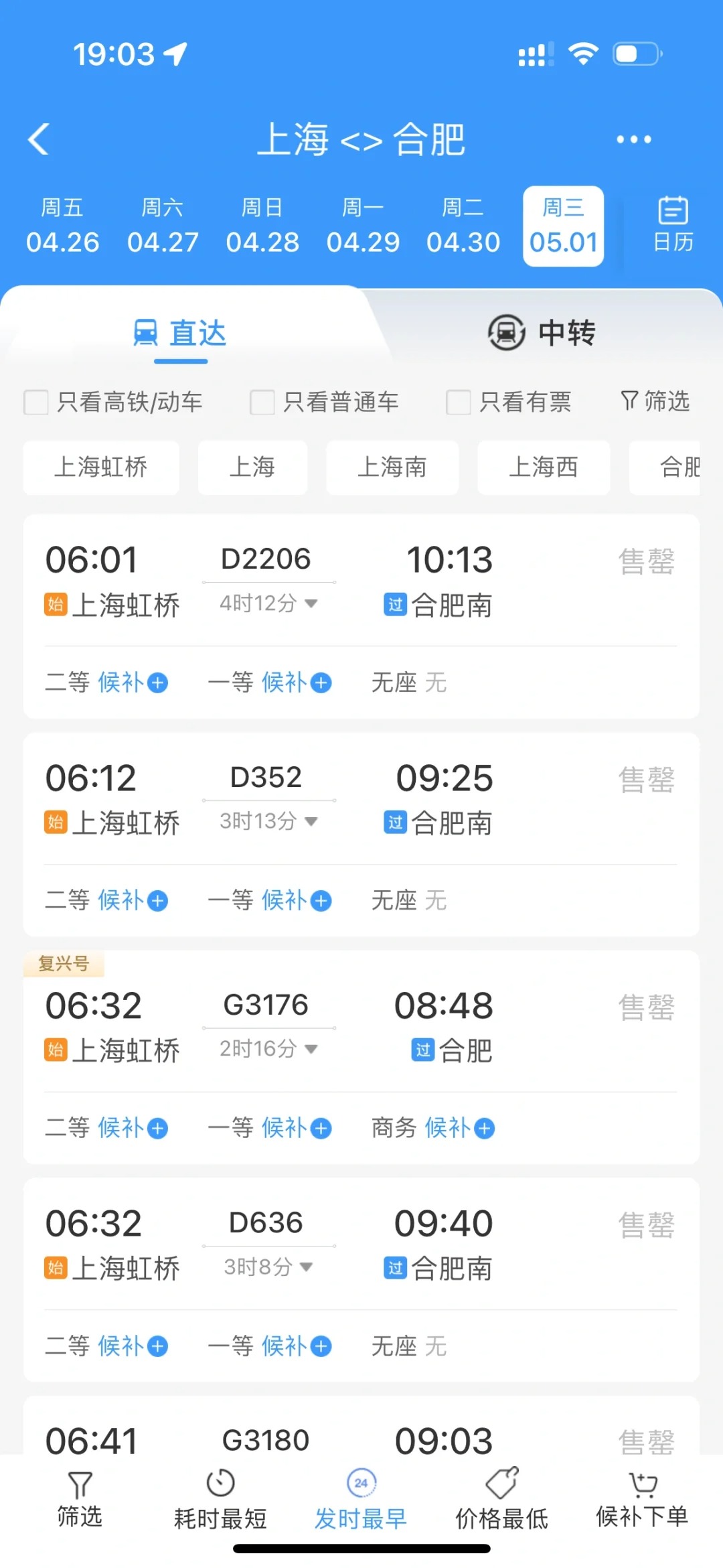Screen dimensions: 723x1568
Task: Open the three-dot overflow menu
Action: pos(633,139)
